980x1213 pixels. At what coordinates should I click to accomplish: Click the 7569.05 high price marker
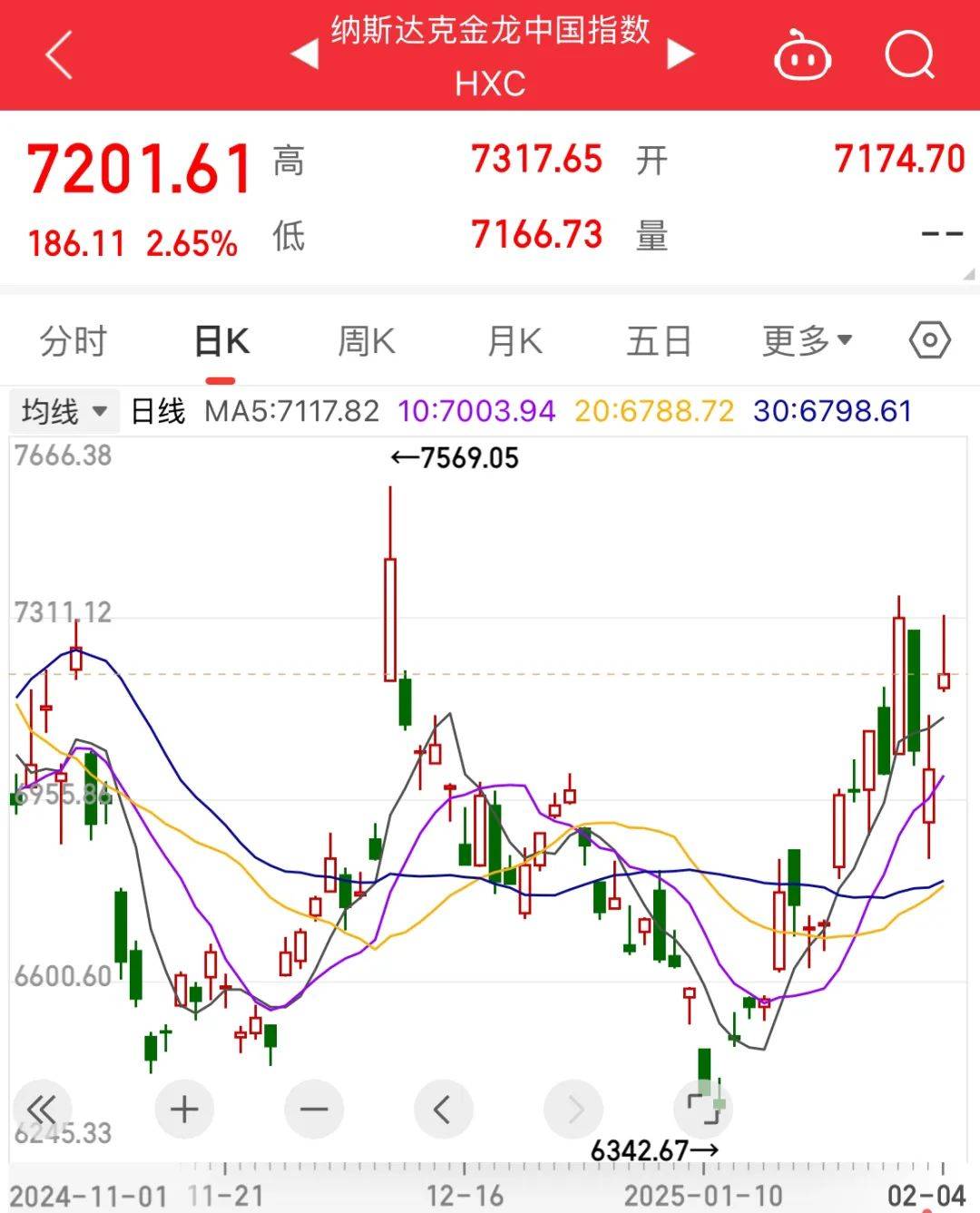pos(454,458)
